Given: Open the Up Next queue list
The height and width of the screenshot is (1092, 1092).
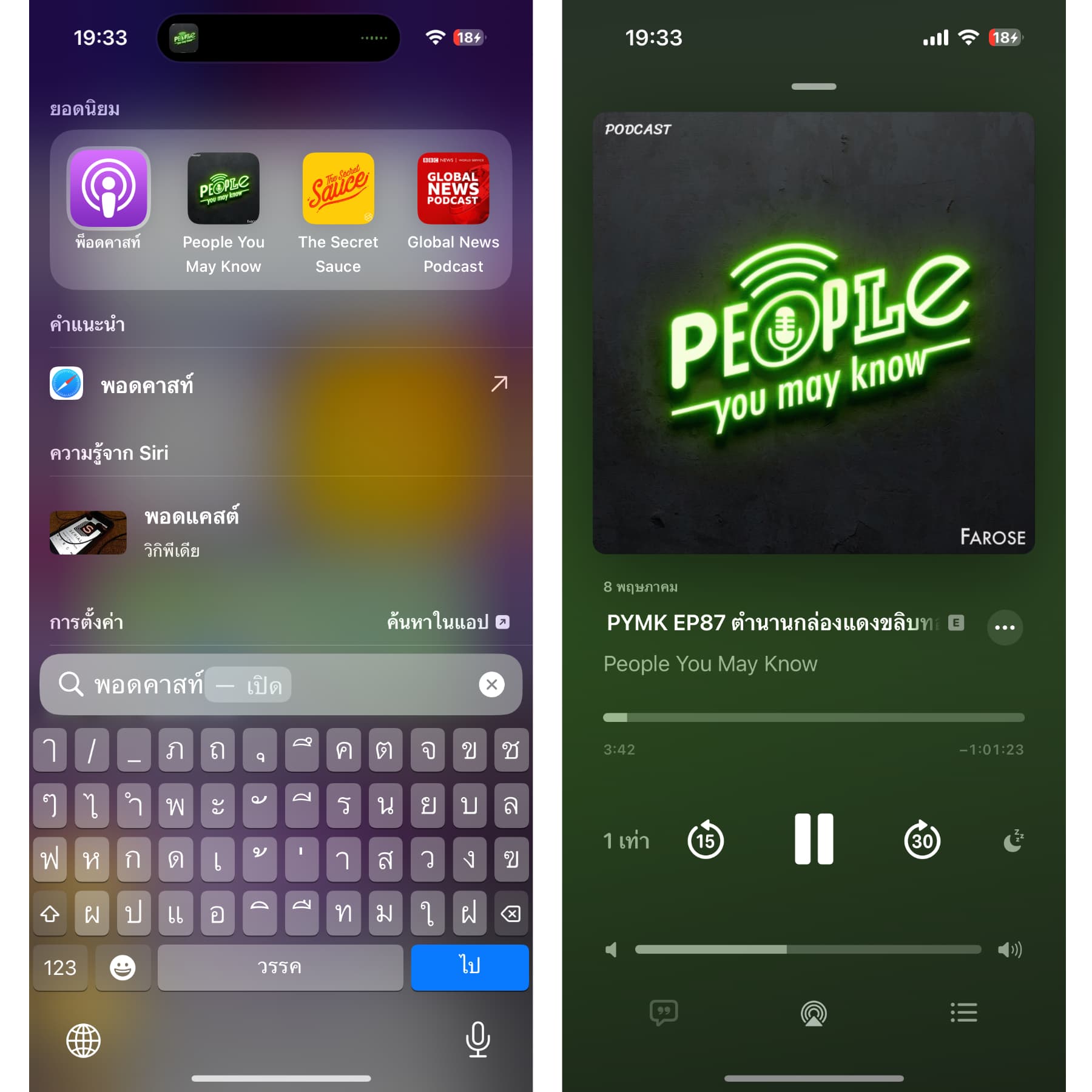Looking at the screenshot, I should (963, 1013).
